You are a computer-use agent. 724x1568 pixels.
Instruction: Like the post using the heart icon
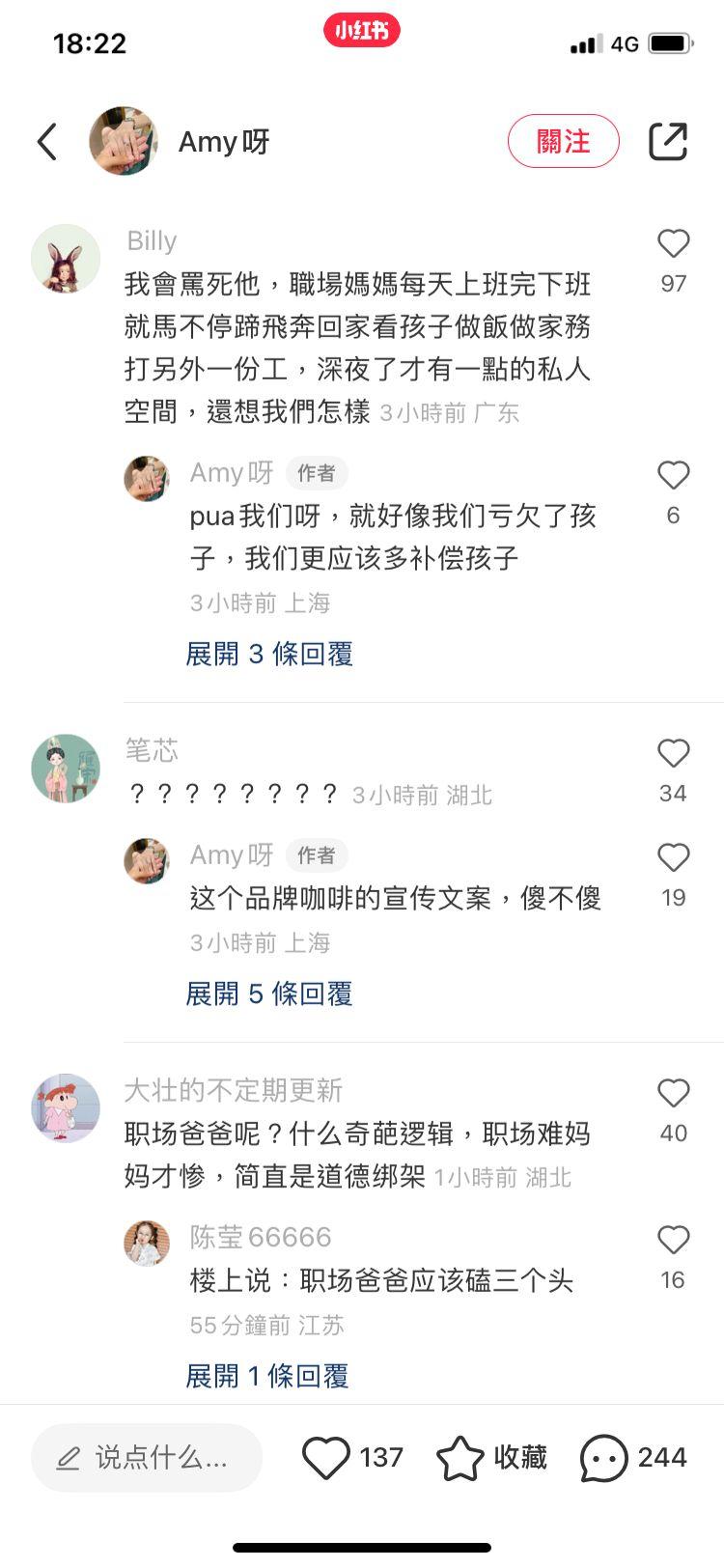[x=328, y=1457]
